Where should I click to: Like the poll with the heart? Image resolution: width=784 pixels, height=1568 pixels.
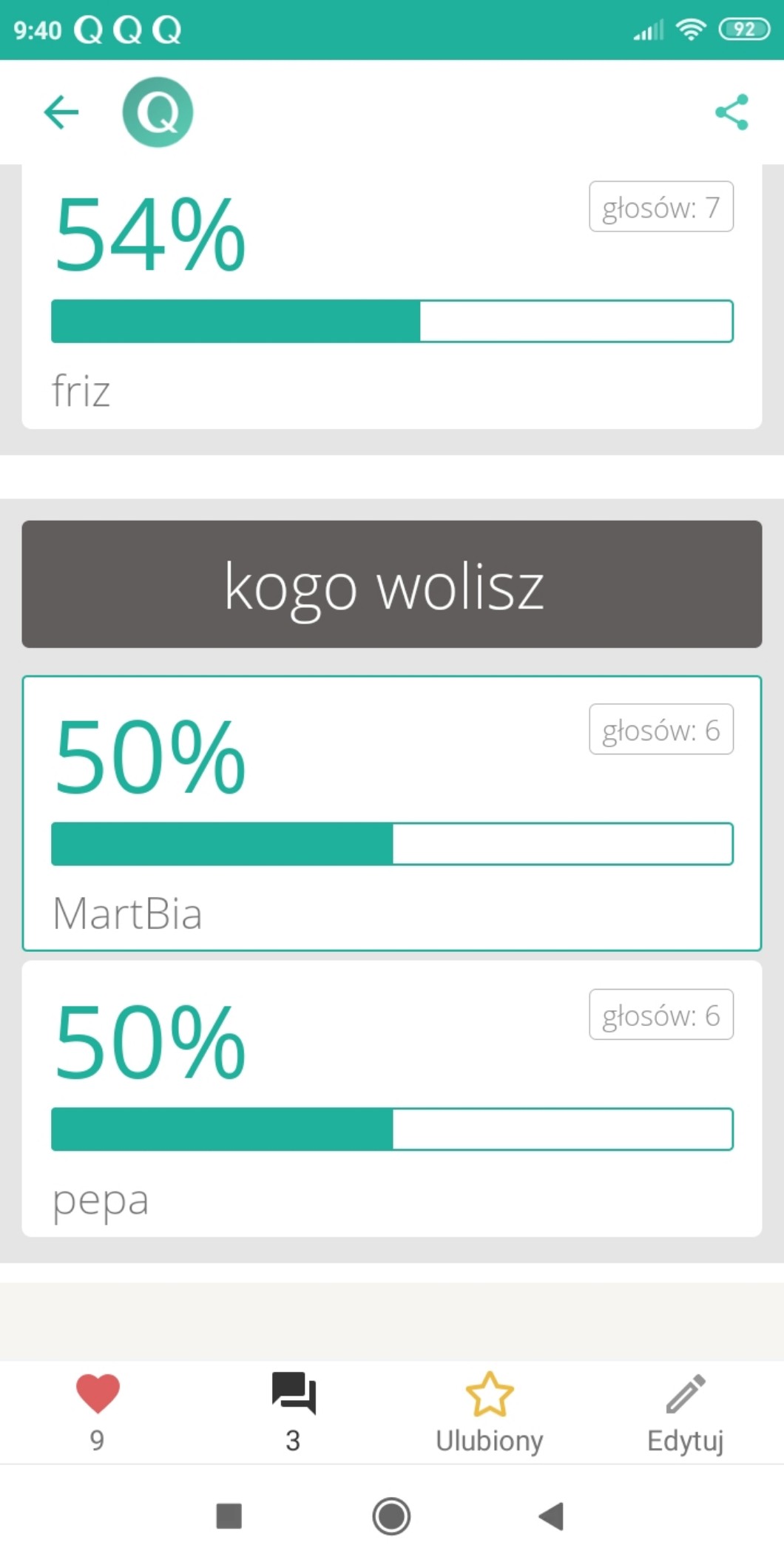point(98,1395)
